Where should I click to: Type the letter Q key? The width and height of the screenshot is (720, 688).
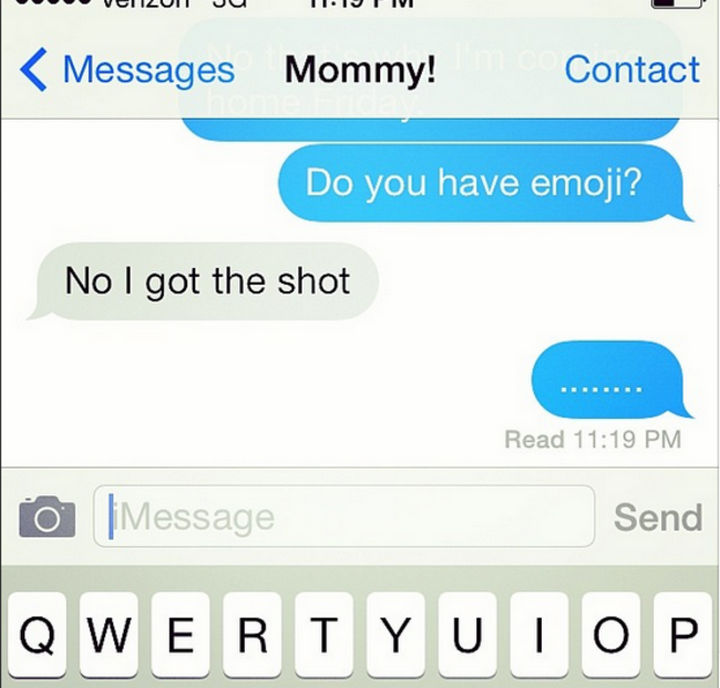(36, 638)
